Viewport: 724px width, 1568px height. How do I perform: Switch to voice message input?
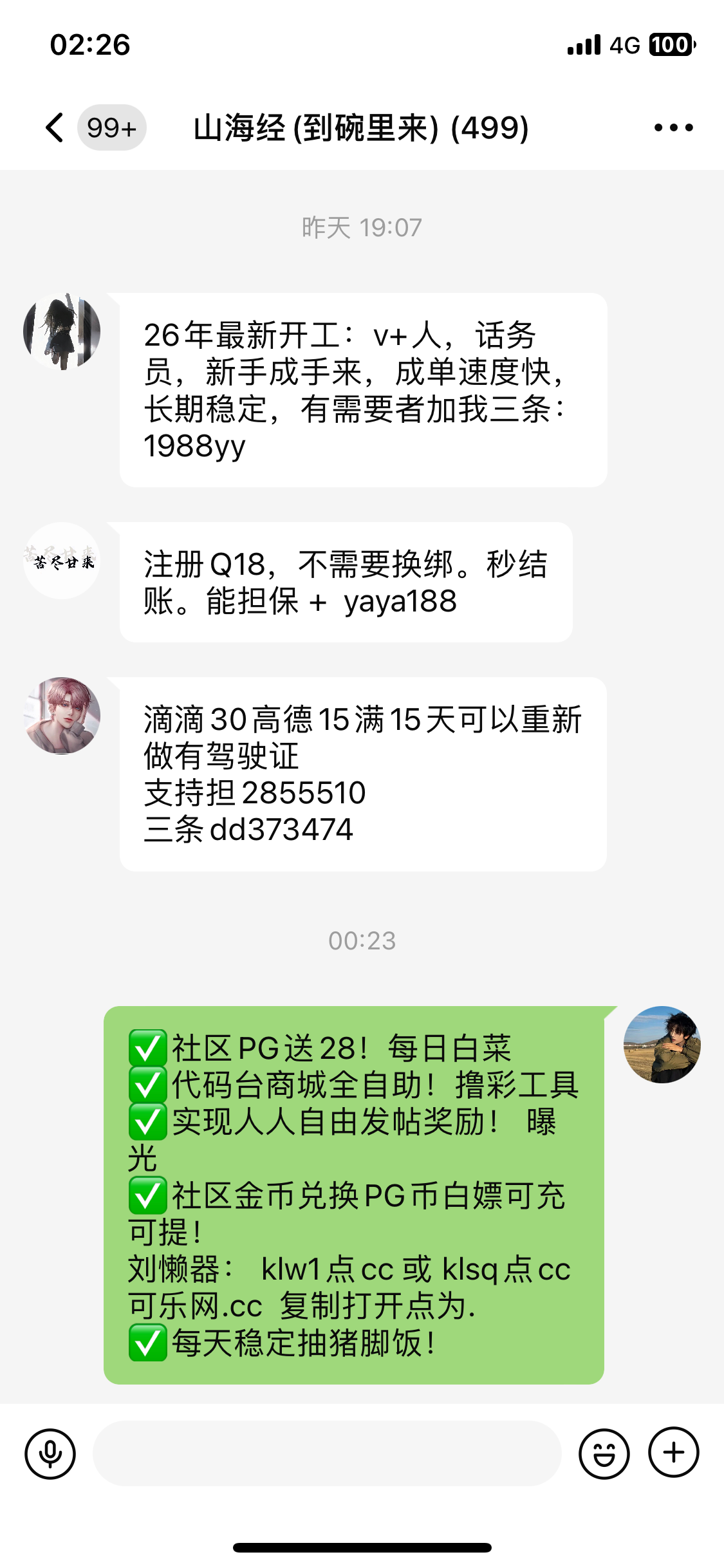click(x=50, y=1453)
